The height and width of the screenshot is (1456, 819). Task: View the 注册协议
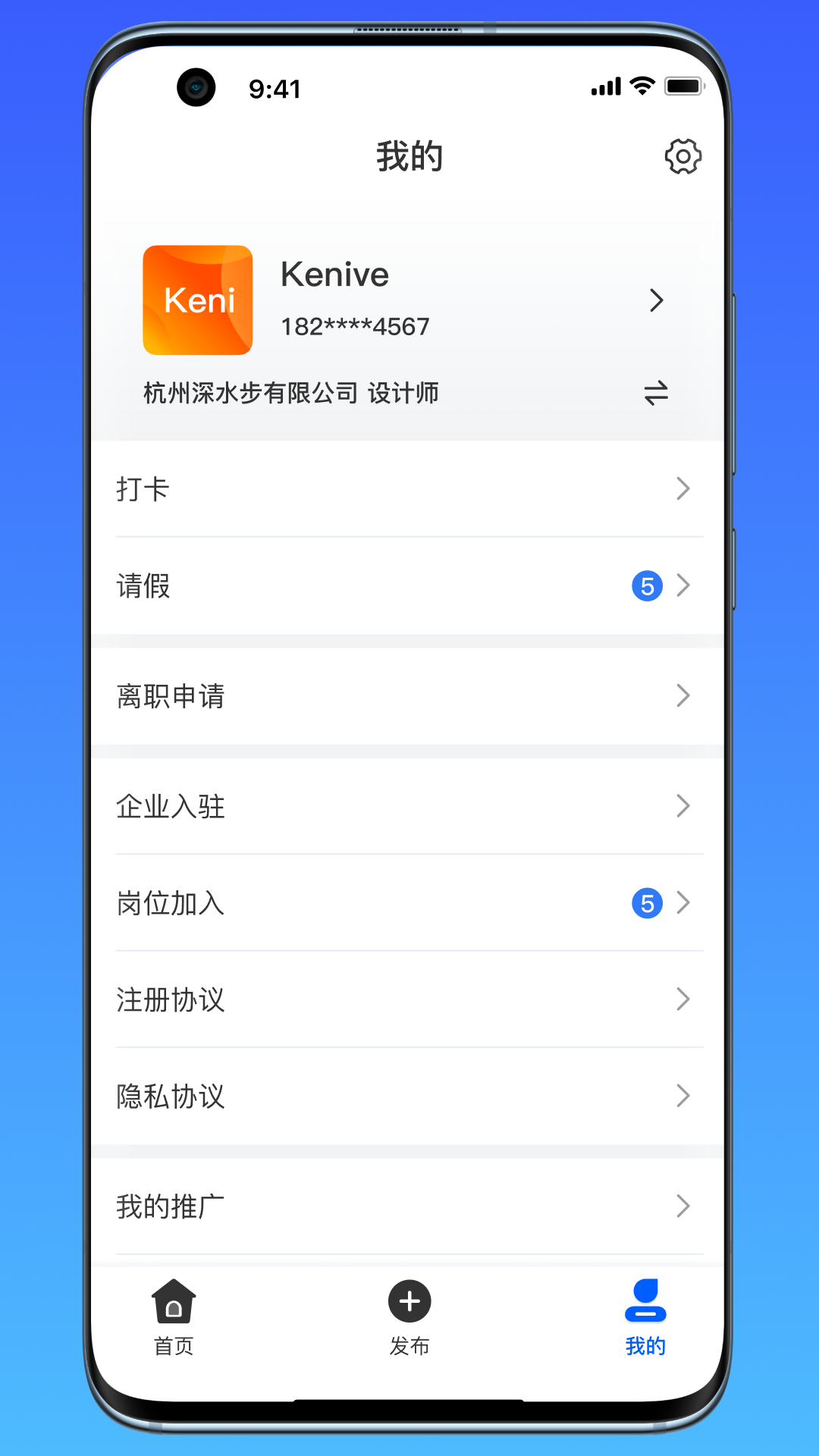tap(408, 999)
